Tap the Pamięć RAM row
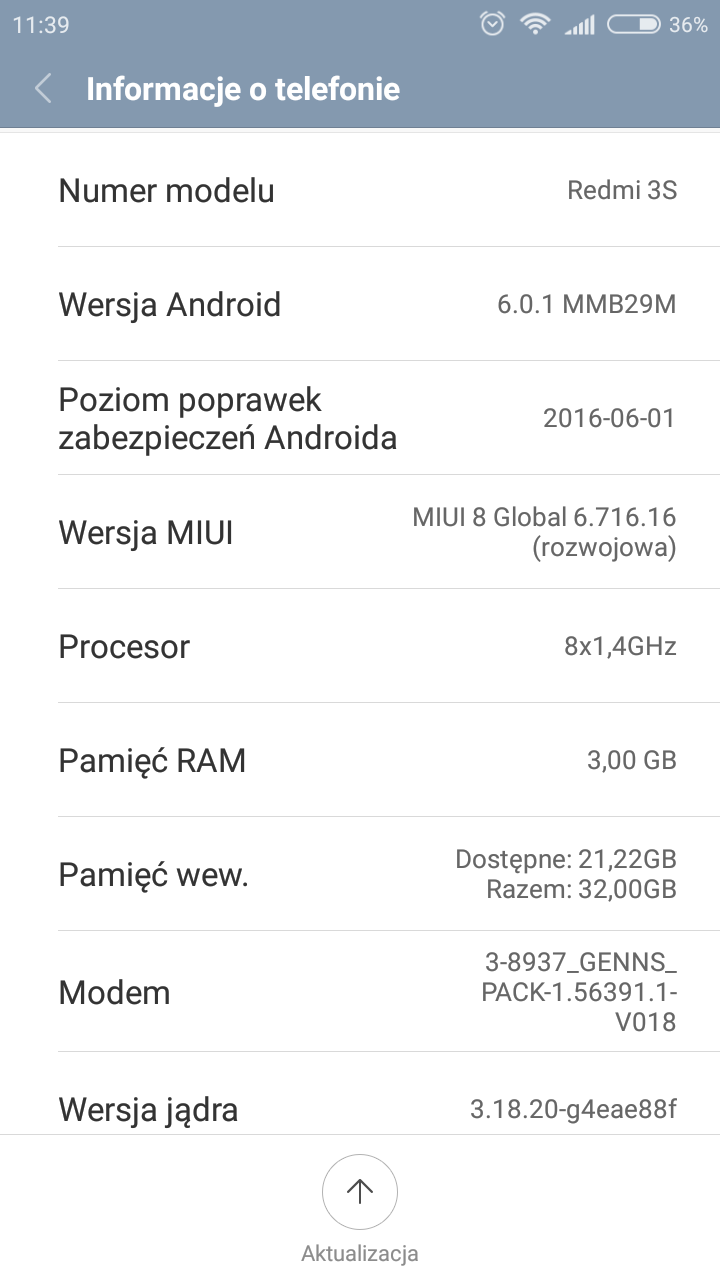The height and width of the screenshot is (1280, 720). pos(360,760)
